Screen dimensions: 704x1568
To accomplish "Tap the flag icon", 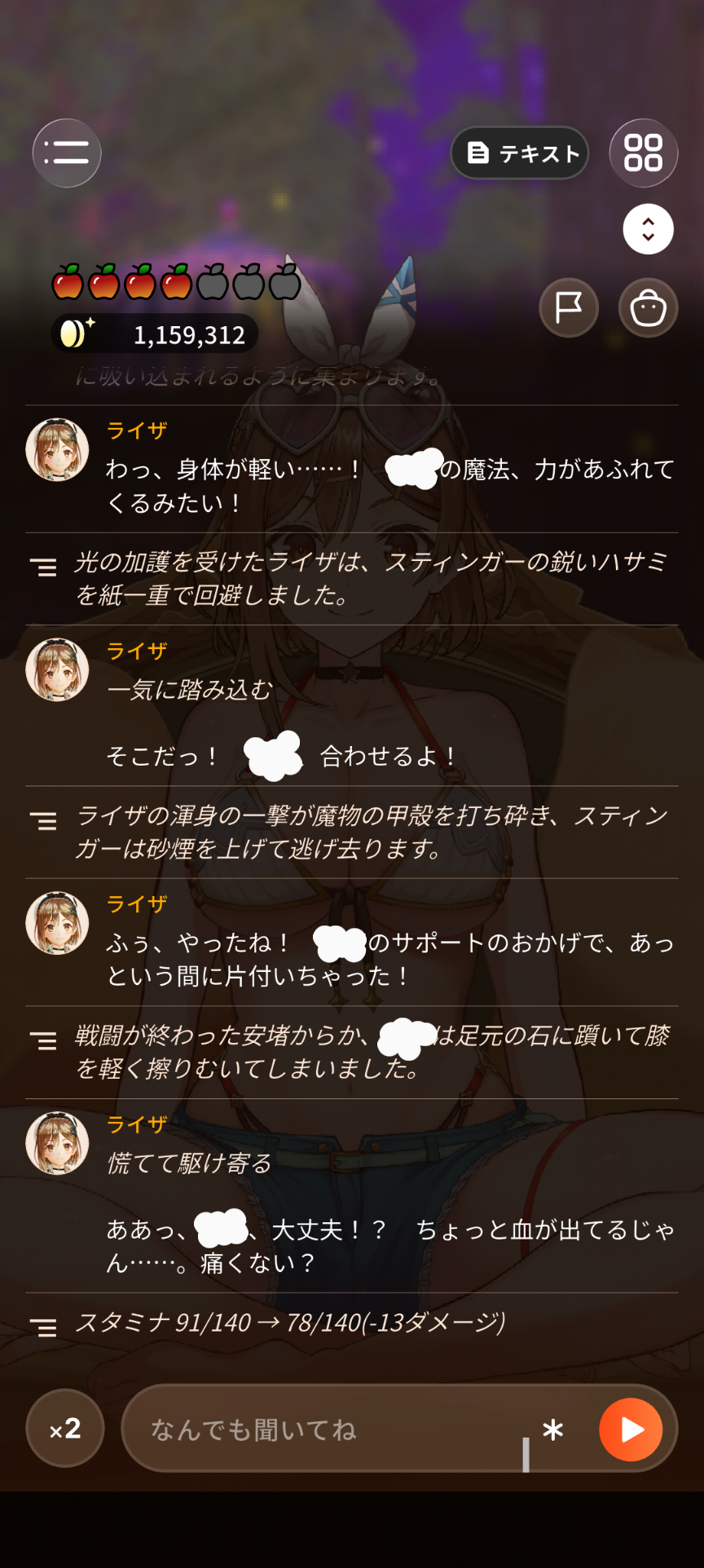I will pos(569,308).
